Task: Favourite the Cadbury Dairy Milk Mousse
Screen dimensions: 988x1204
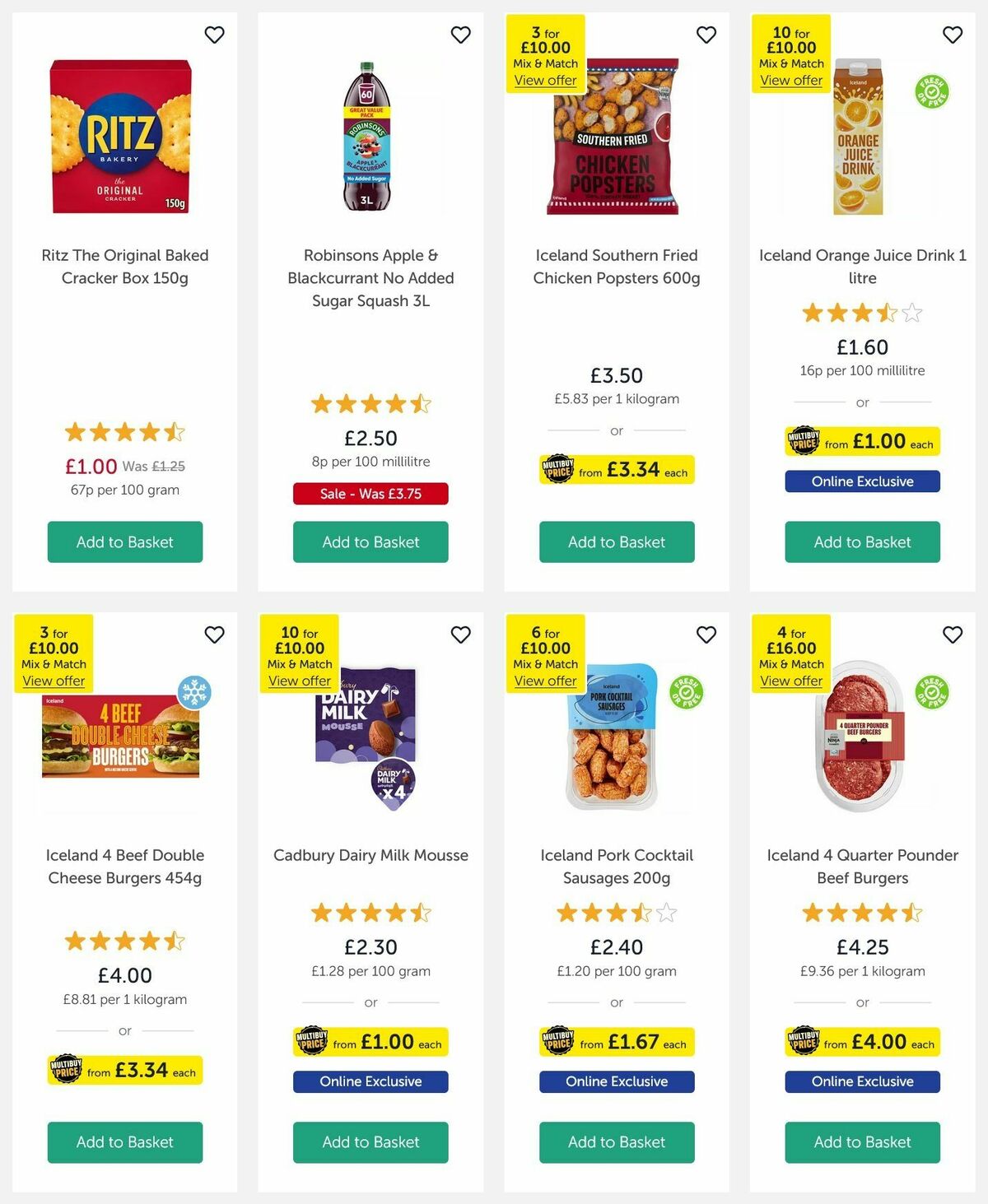Action: [x=460, y=635]
